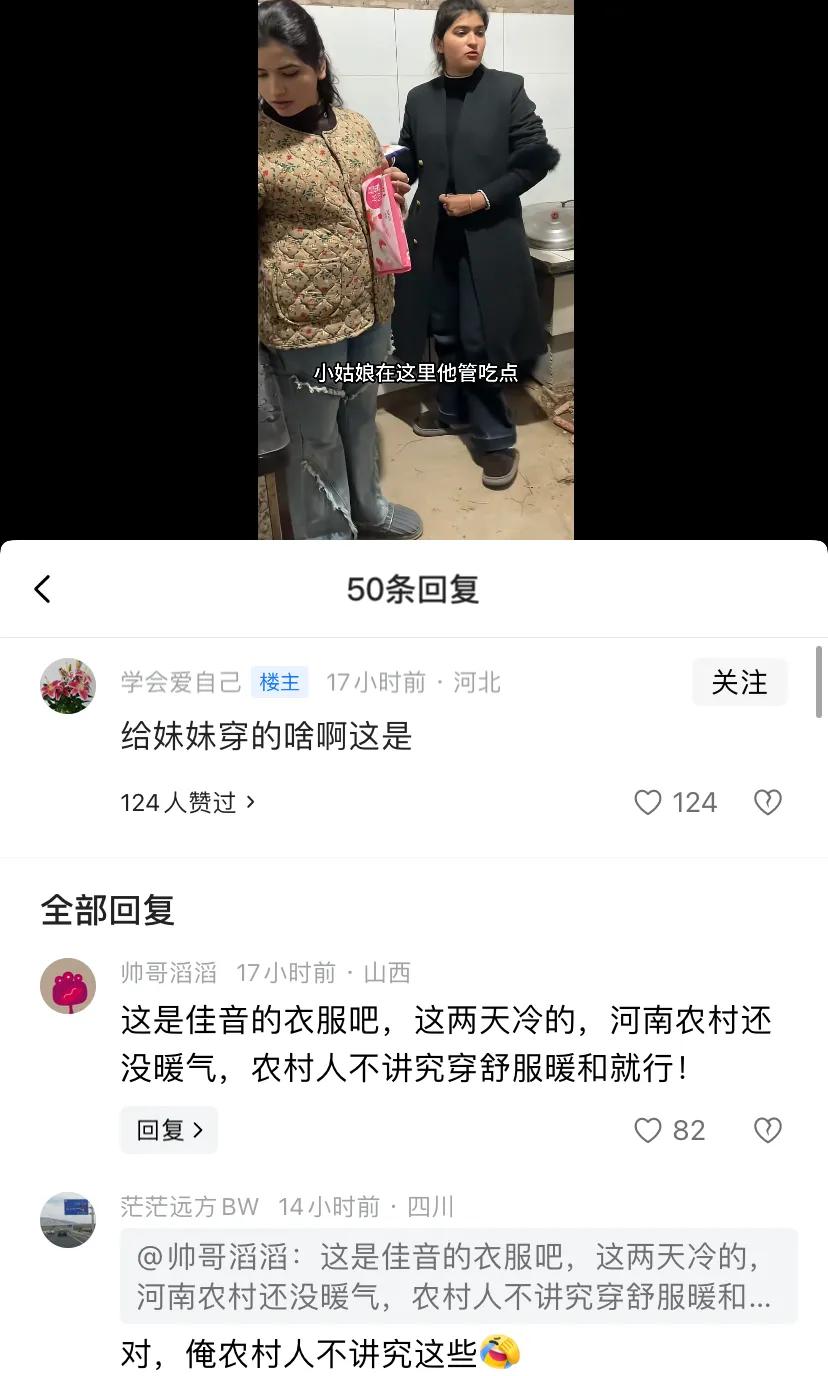This screenshot has width=828, height=1376.
Task: Open 学会爱自己's profile avatar
Action: click(68, 685)
